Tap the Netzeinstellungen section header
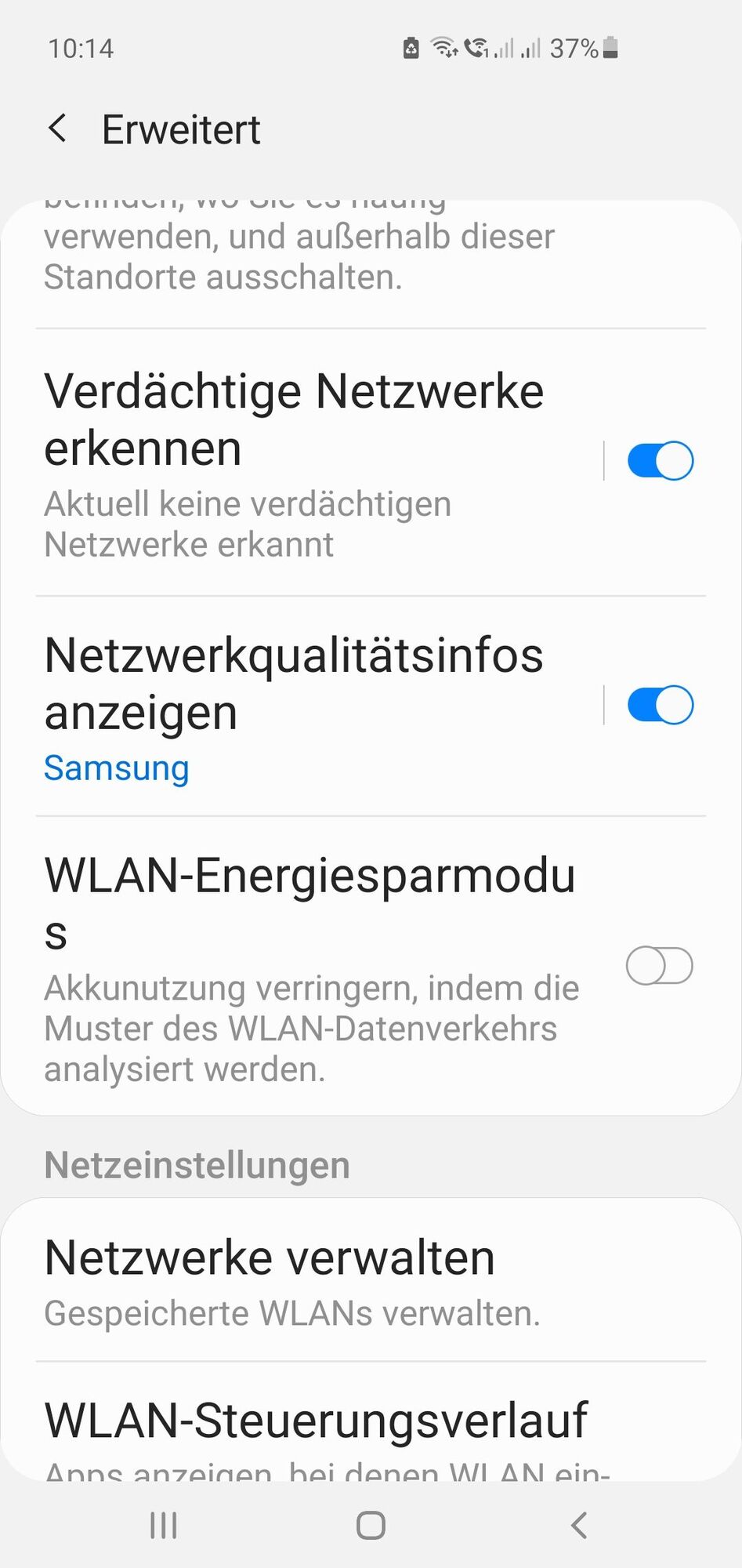 (196, 1164)
